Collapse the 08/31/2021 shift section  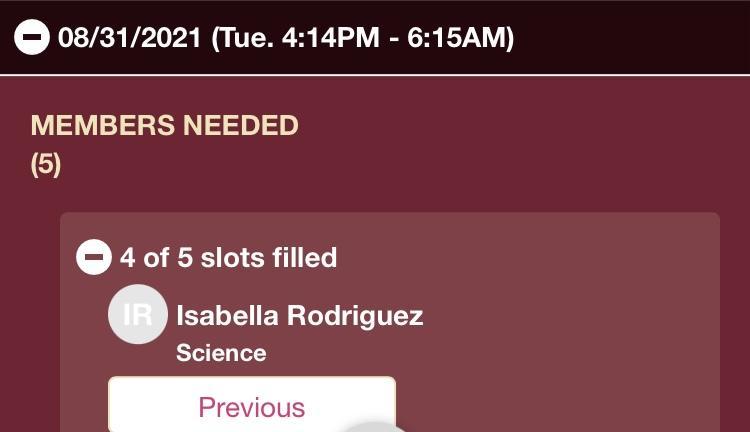click(x=32, y=39)
